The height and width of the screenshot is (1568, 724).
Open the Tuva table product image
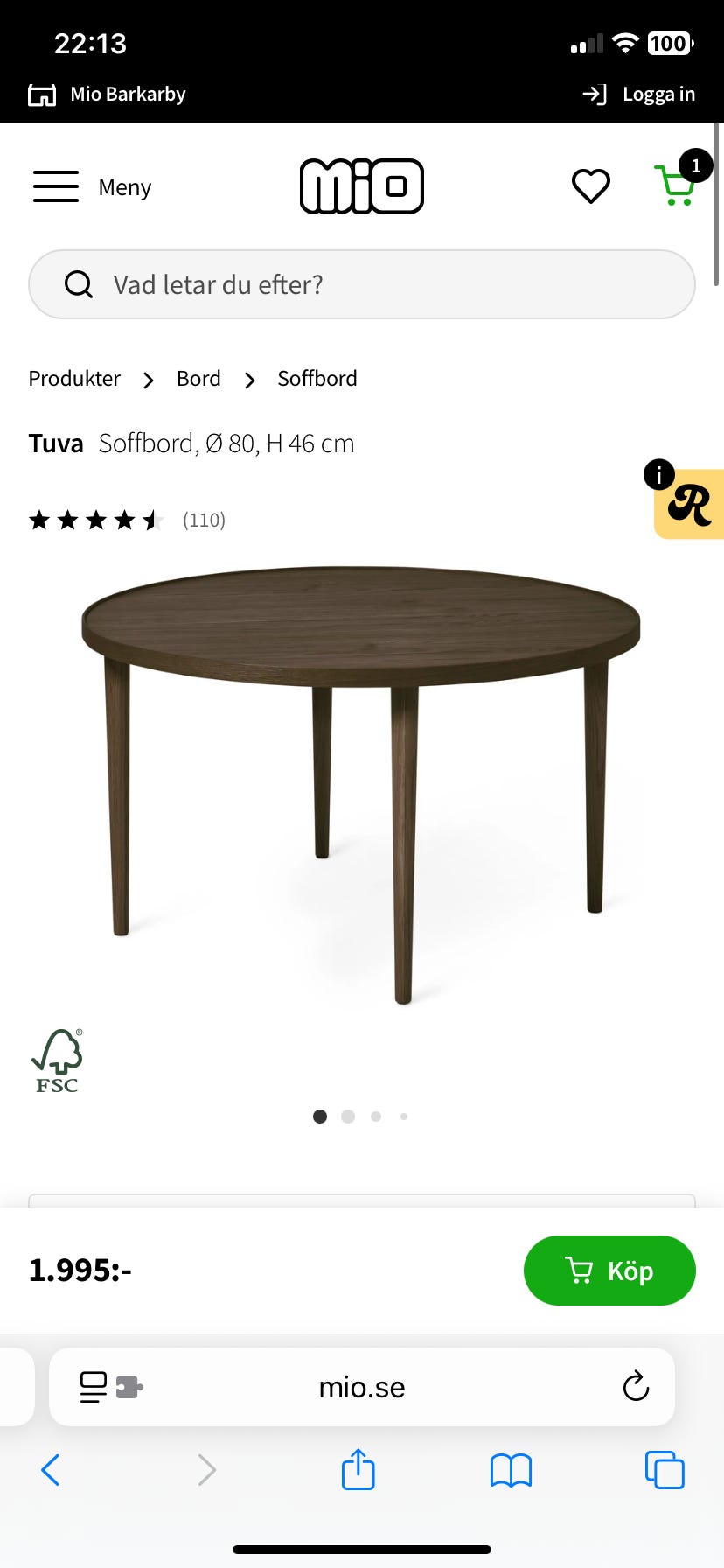[361, 779]
